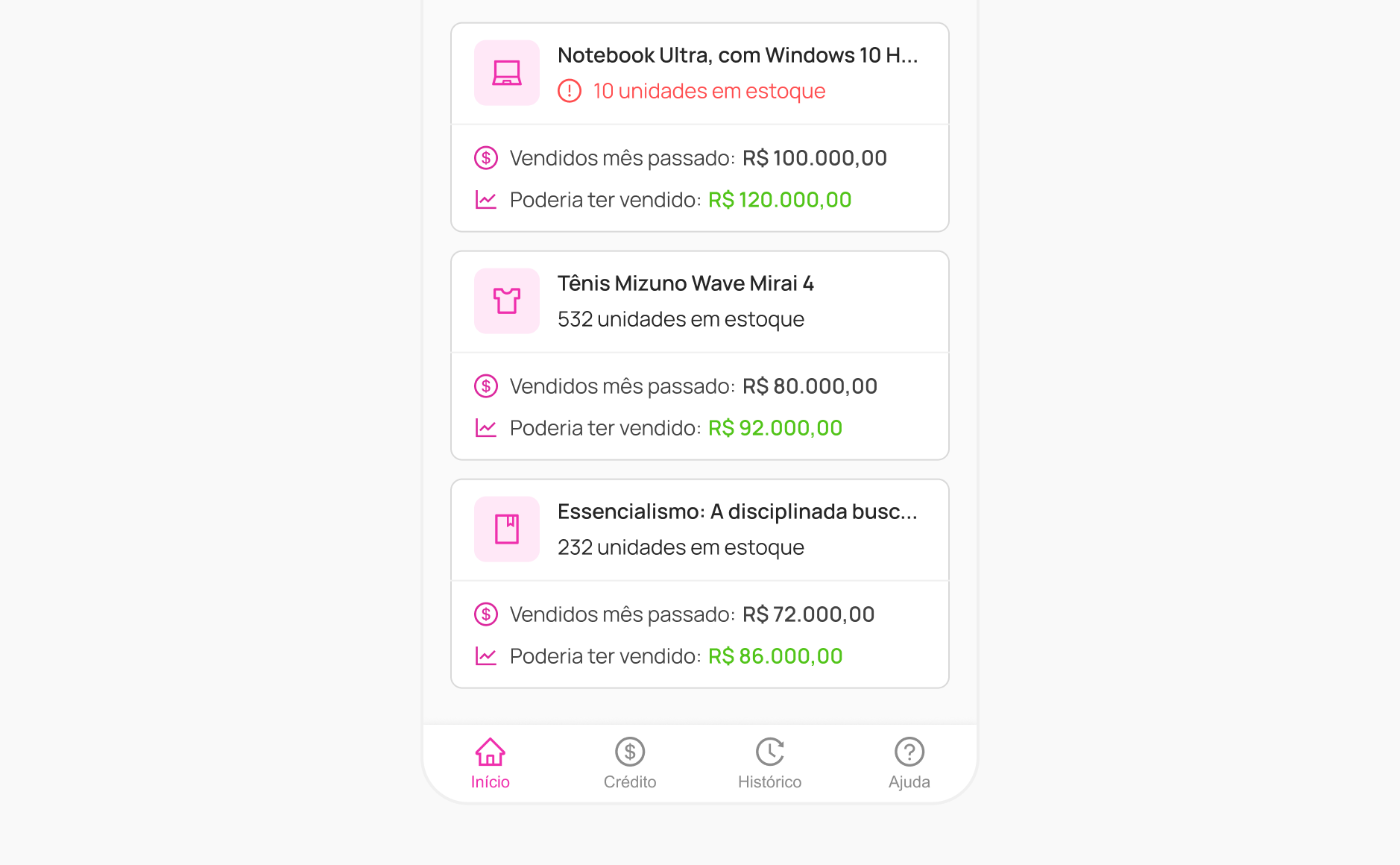Open the Essencialismo book card
1400x865 pixels.
tap(737, 512)
